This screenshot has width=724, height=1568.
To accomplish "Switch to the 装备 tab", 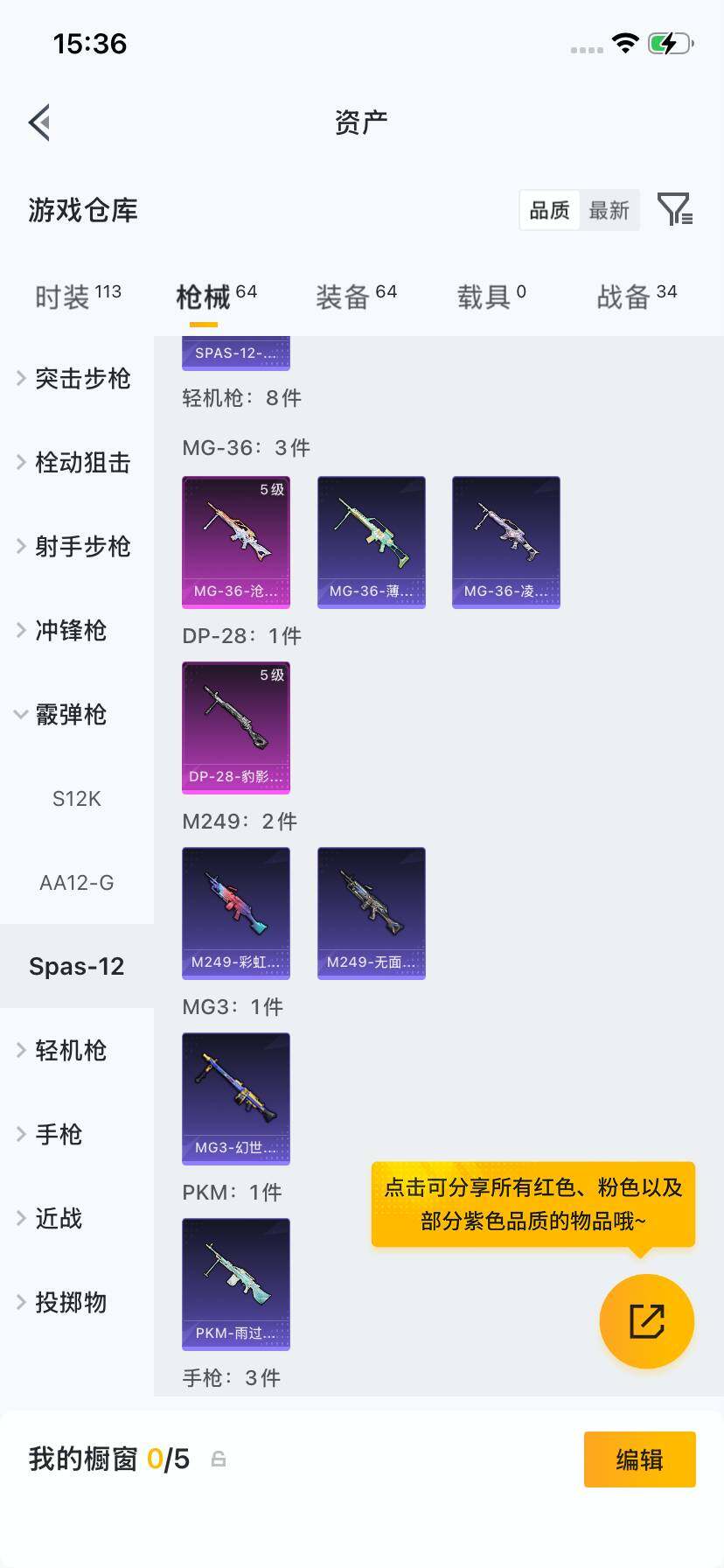I will pos(355,297).
